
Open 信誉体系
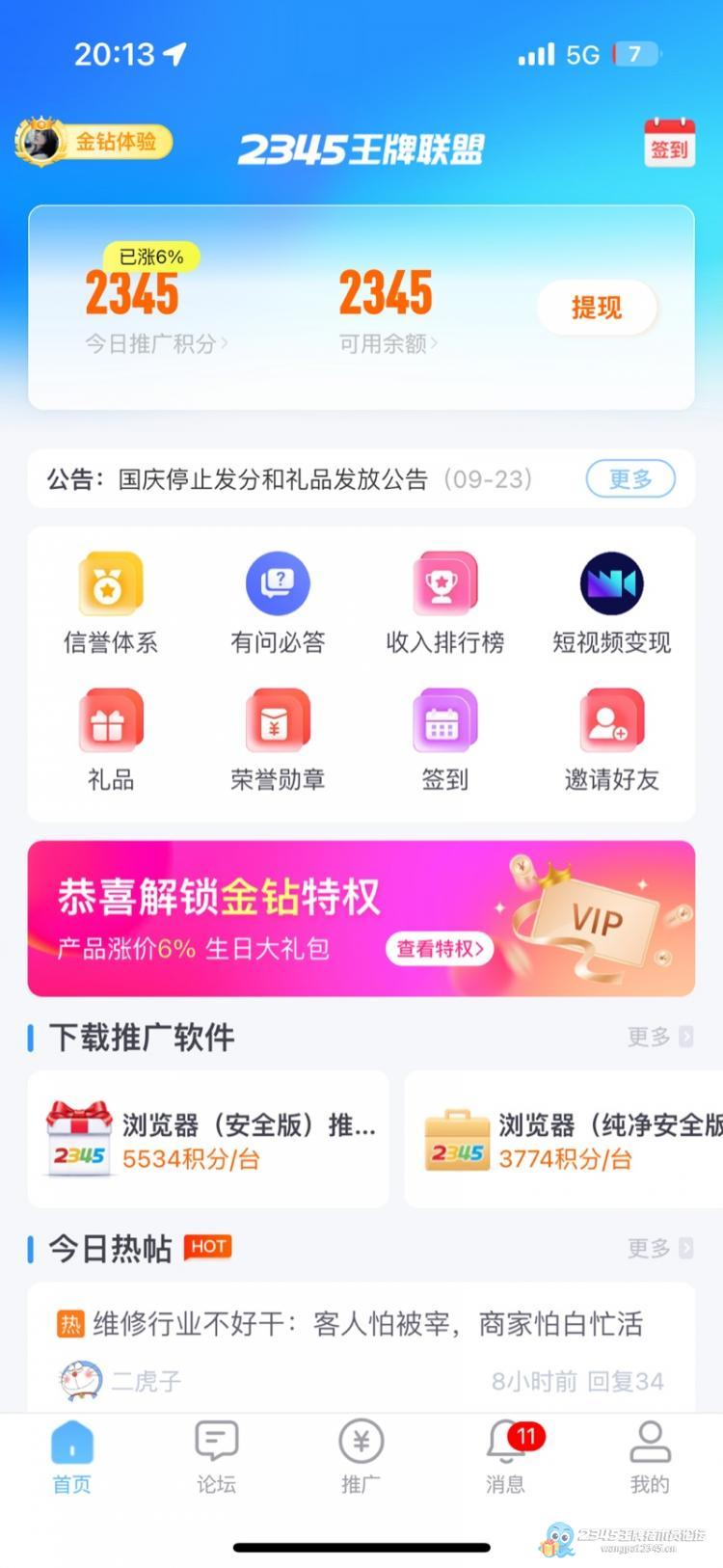pyautogui.click(x=110, y=604)
